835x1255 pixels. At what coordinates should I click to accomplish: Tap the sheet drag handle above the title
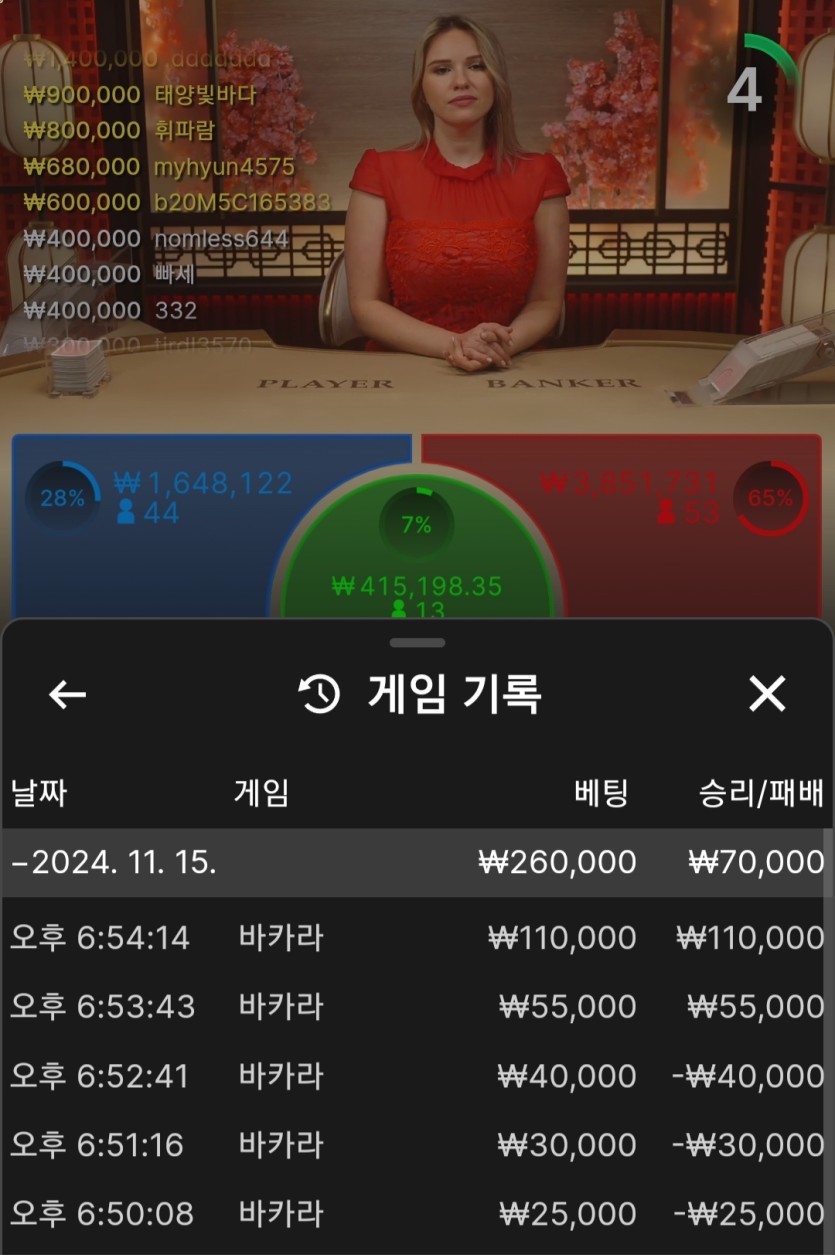click(x=417, y=643)
